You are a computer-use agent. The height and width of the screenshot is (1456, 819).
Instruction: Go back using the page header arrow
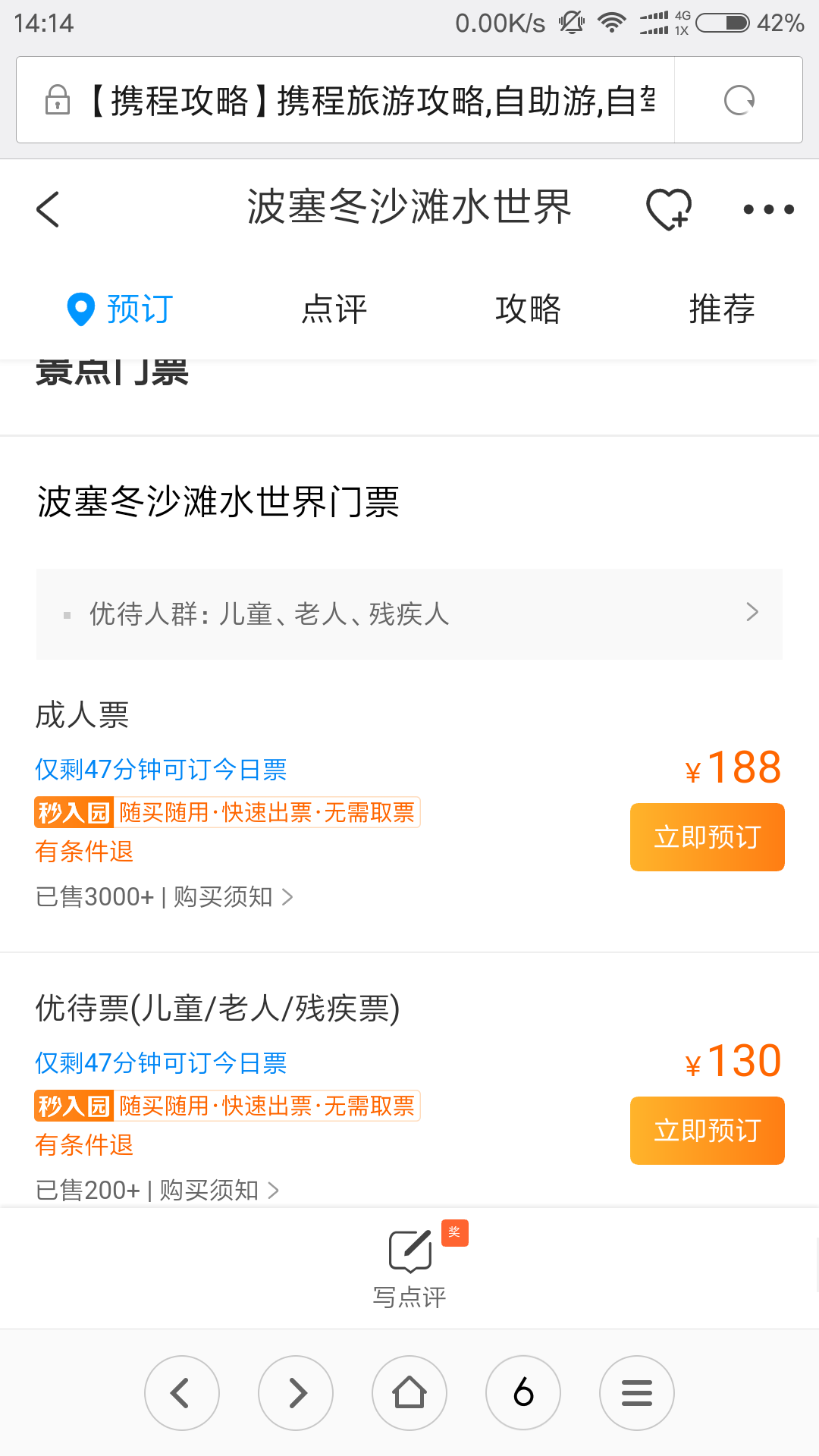pos(48,209)
